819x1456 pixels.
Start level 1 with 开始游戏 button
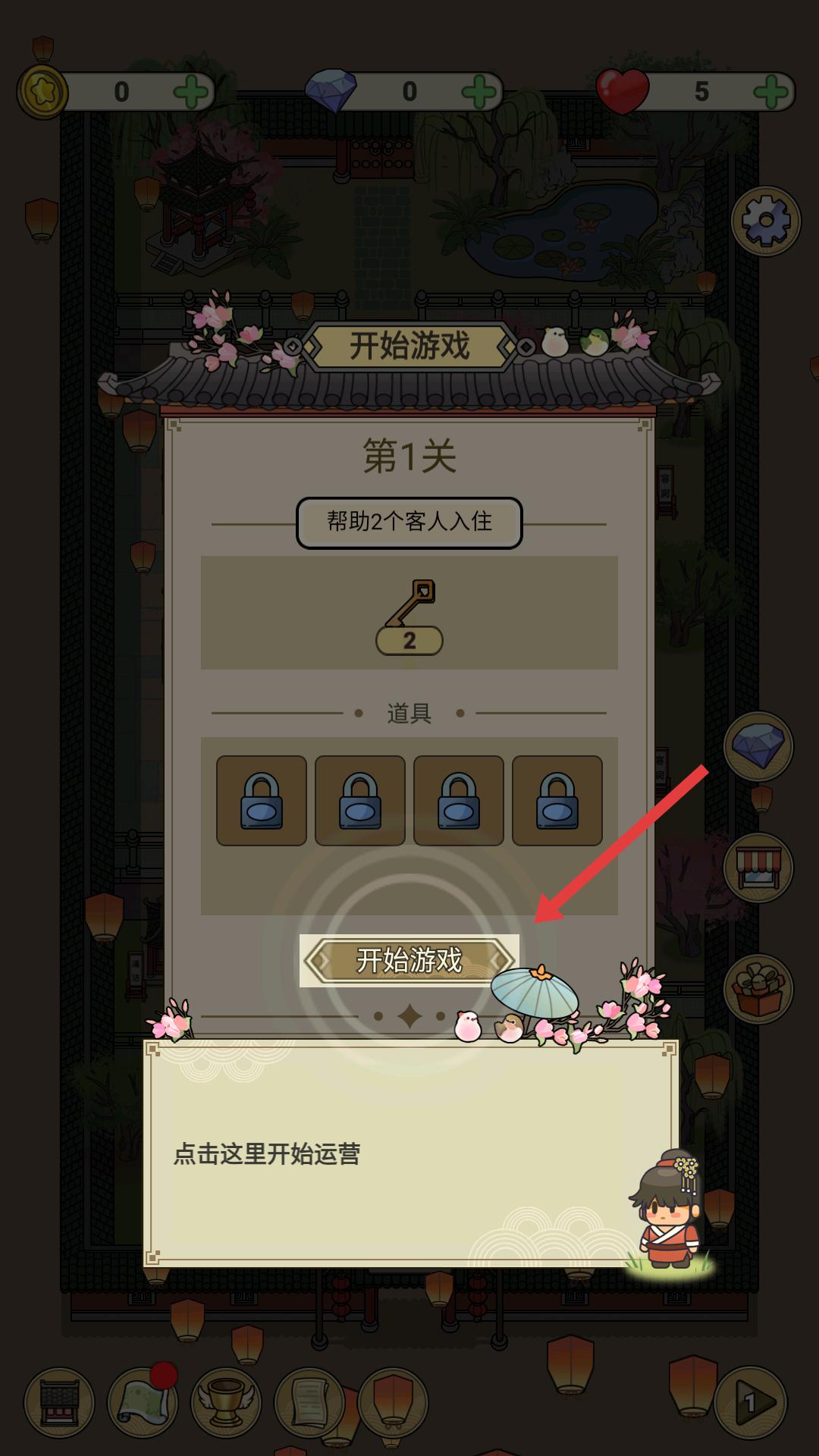409,961
